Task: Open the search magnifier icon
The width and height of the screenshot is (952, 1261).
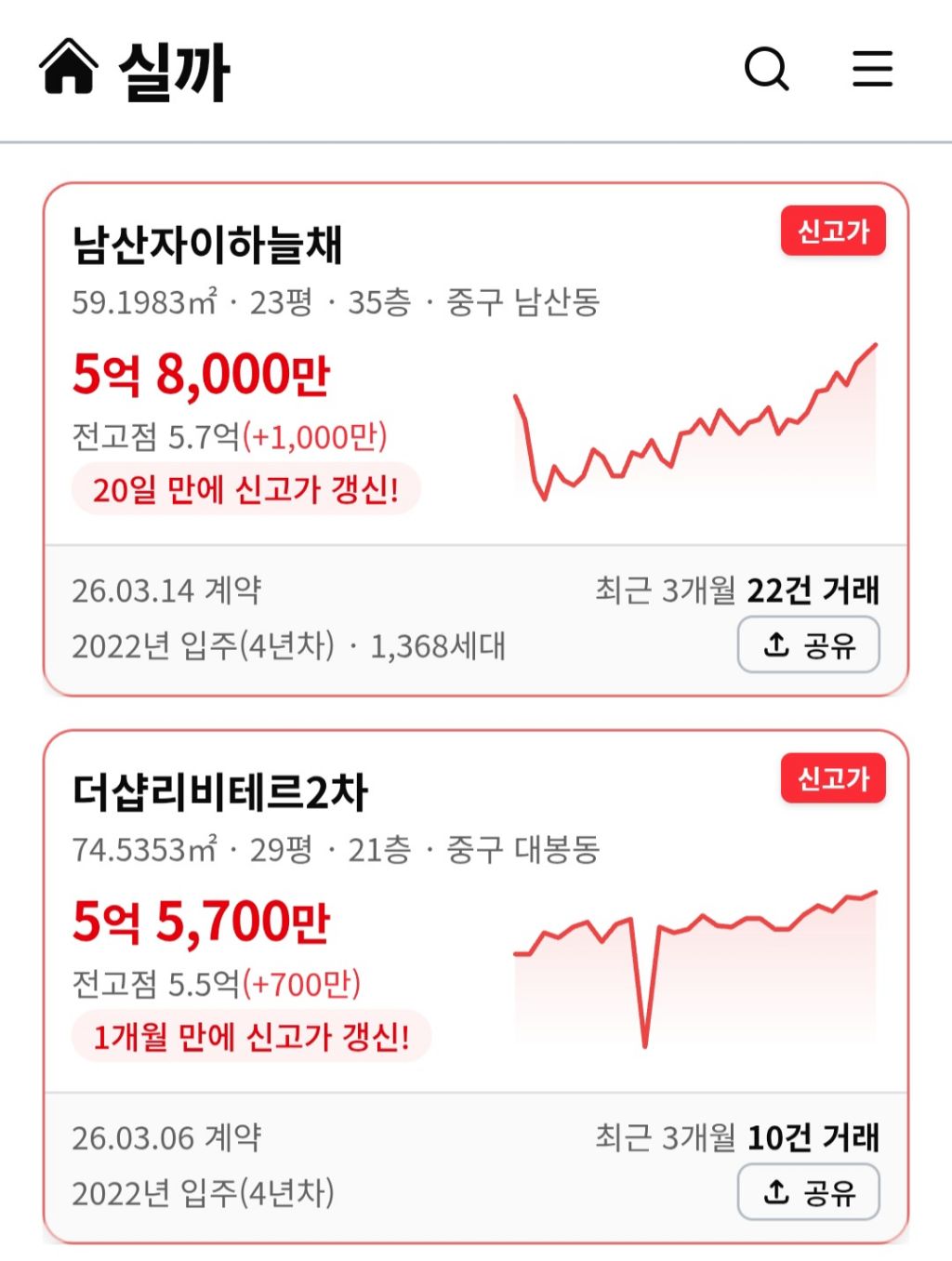Action: [x=767, y=69]
